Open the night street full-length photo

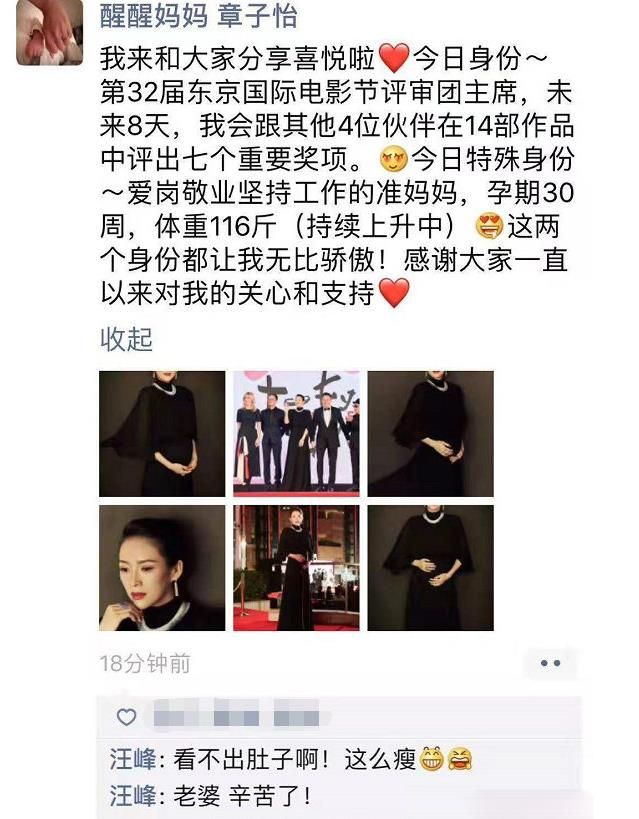point(296,568)
